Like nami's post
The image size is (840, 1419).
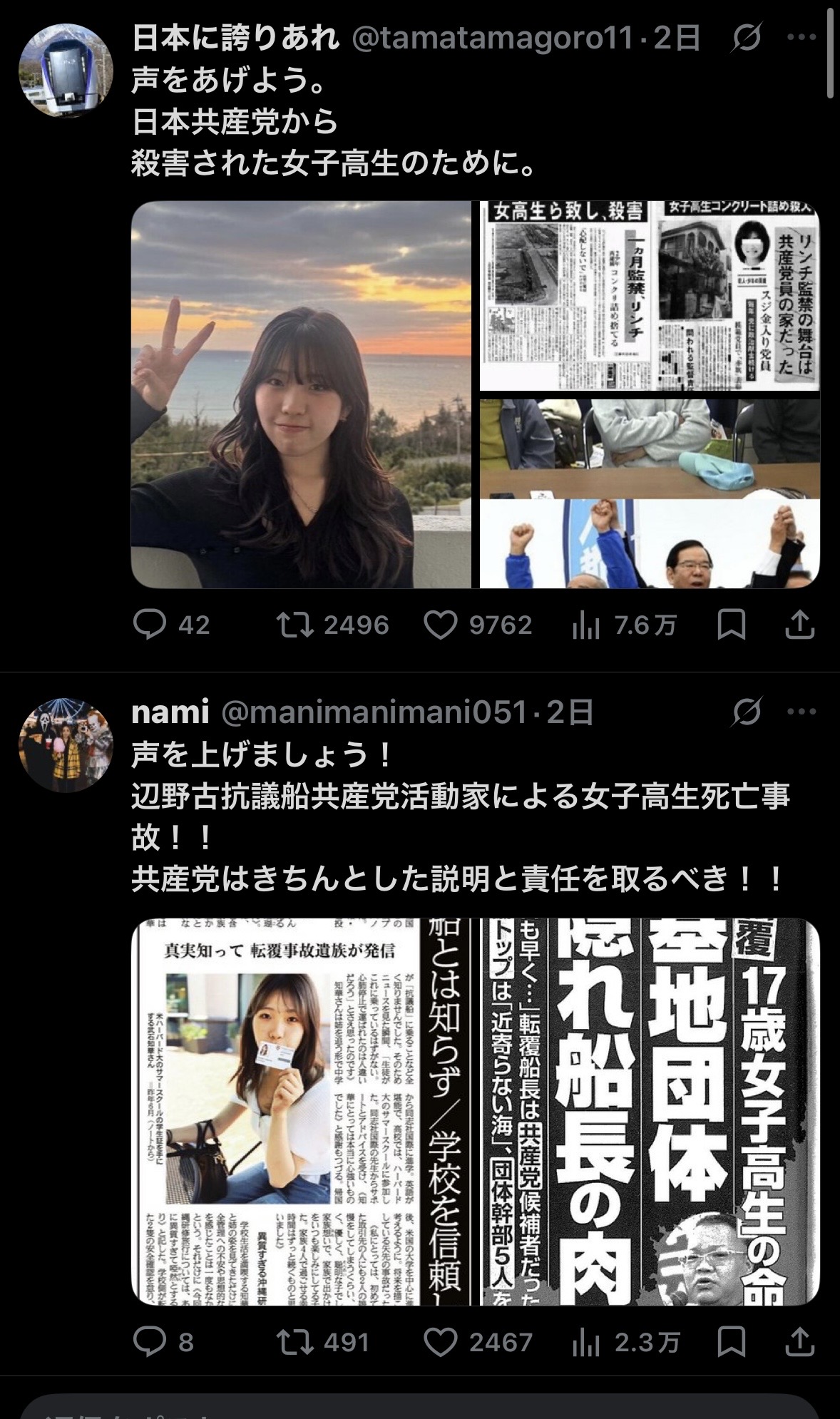440,1343
